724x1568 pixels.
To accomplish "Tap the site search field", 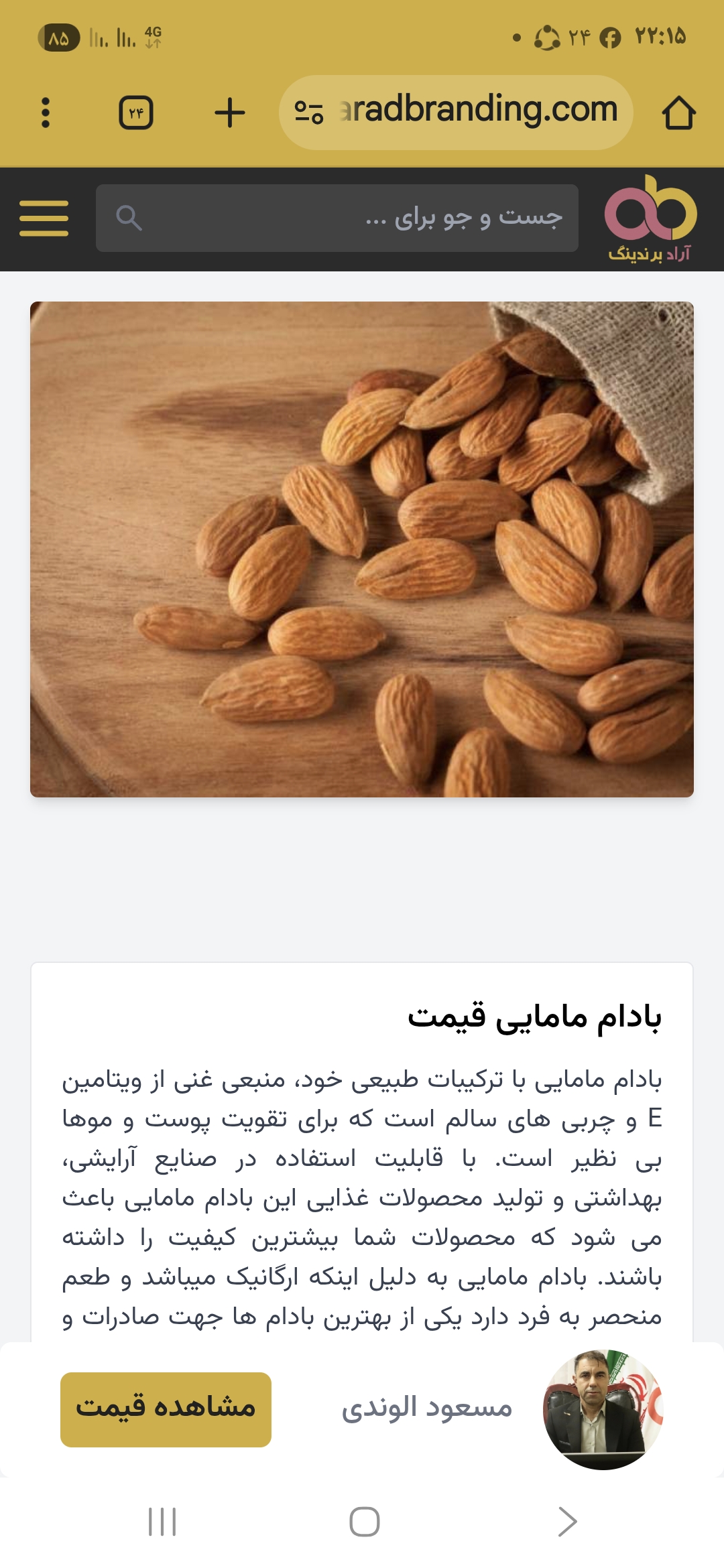I will [337, 218].
